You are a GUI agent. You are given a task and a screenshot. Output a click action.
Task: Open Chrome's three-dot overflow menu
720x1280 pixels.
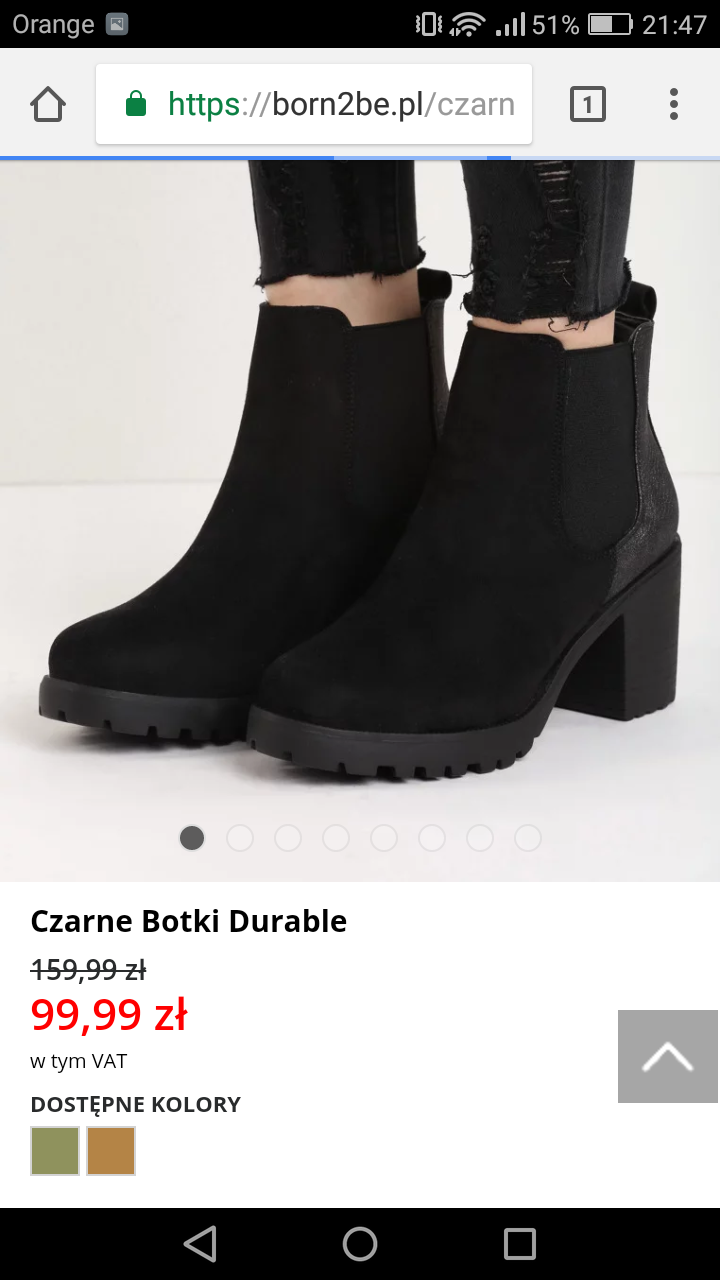(x=674, y=104)
